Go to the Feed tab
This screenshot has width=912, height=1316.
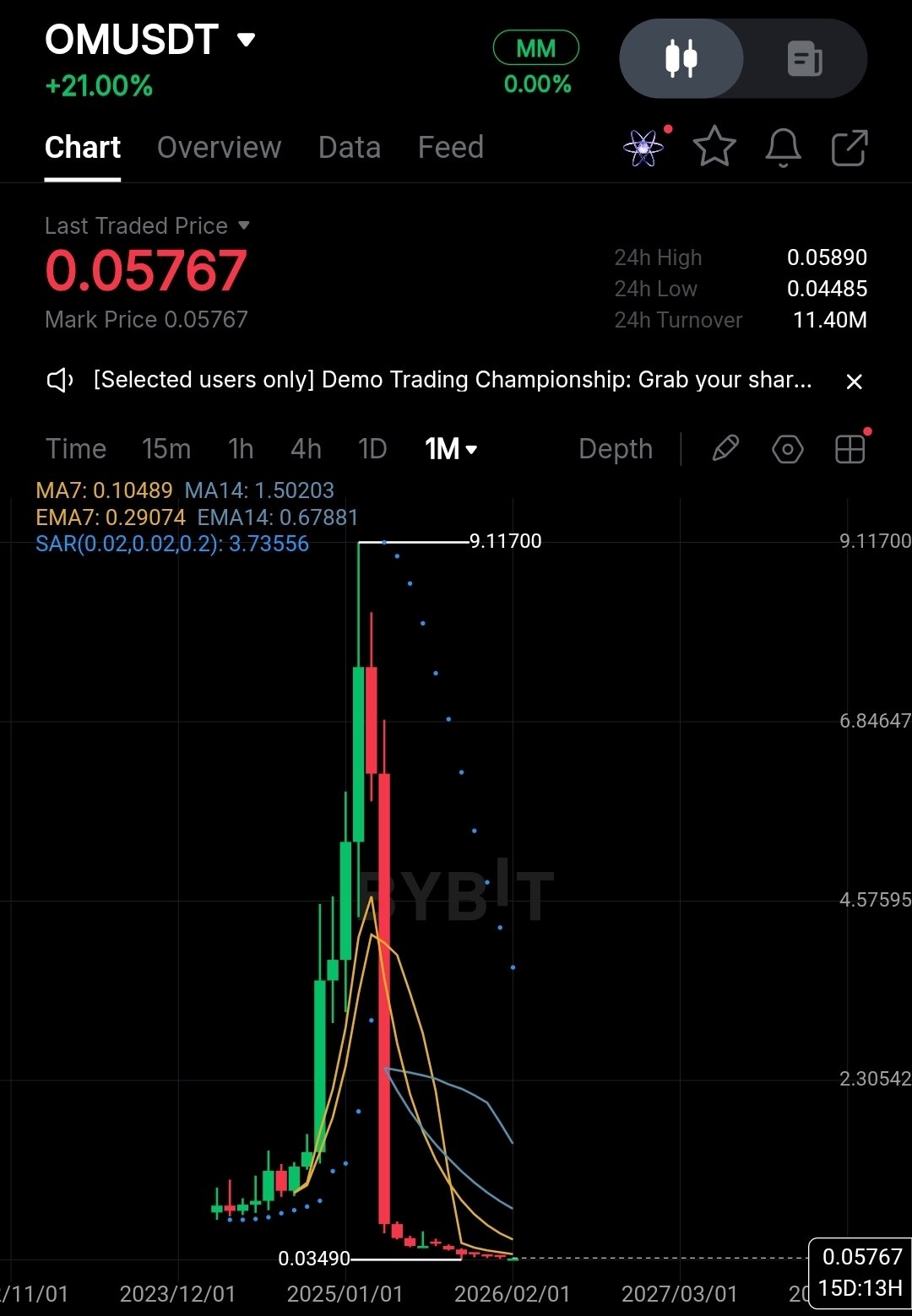450,148
